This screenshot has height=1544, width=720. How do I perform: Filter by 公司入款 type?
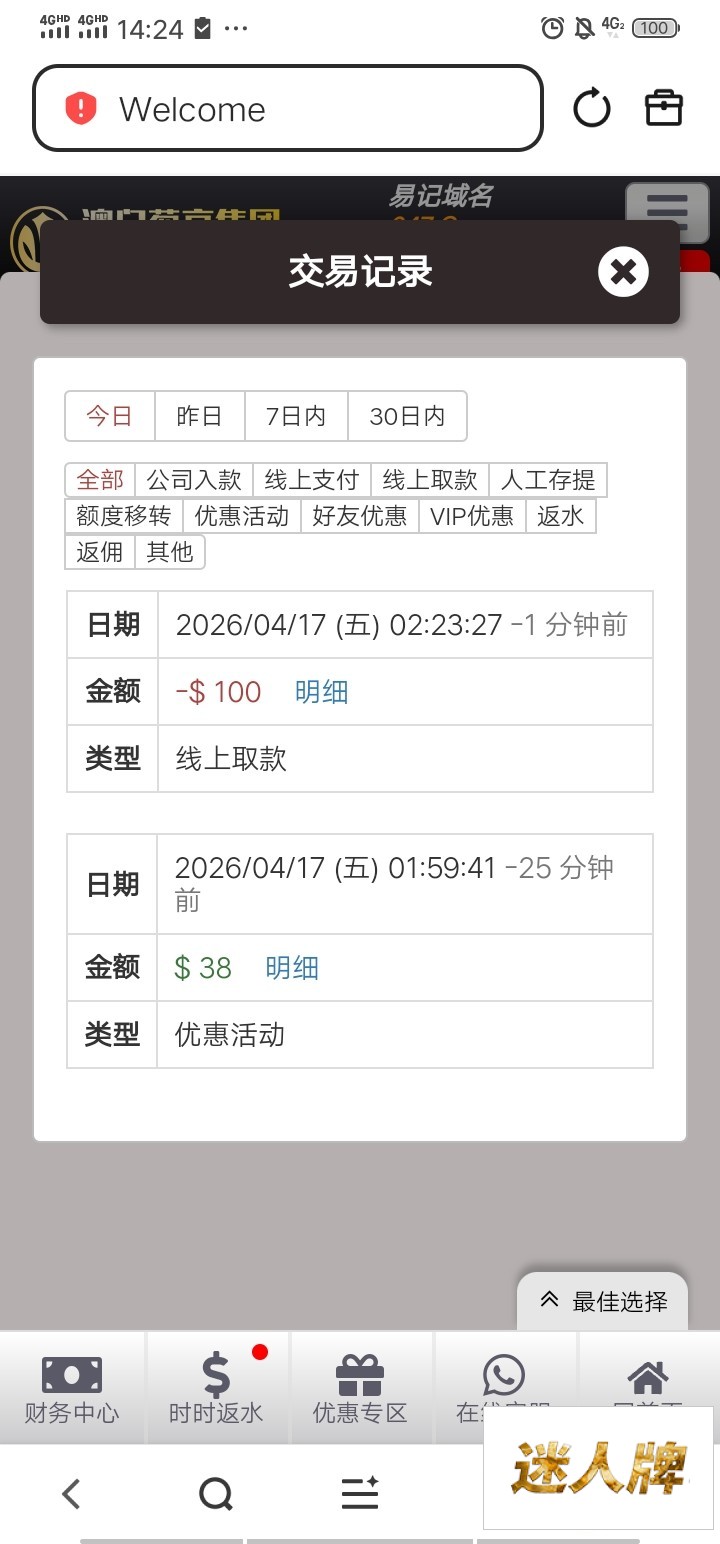[194, 480]
